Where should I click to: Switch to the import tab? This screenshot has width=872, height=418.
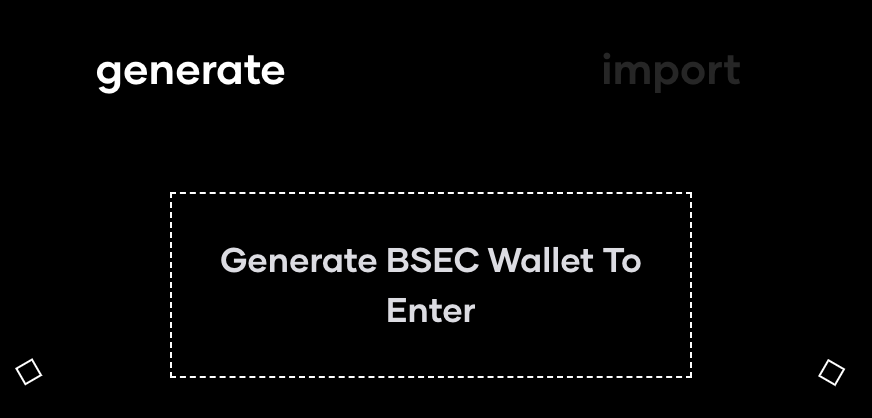point(670,72)
